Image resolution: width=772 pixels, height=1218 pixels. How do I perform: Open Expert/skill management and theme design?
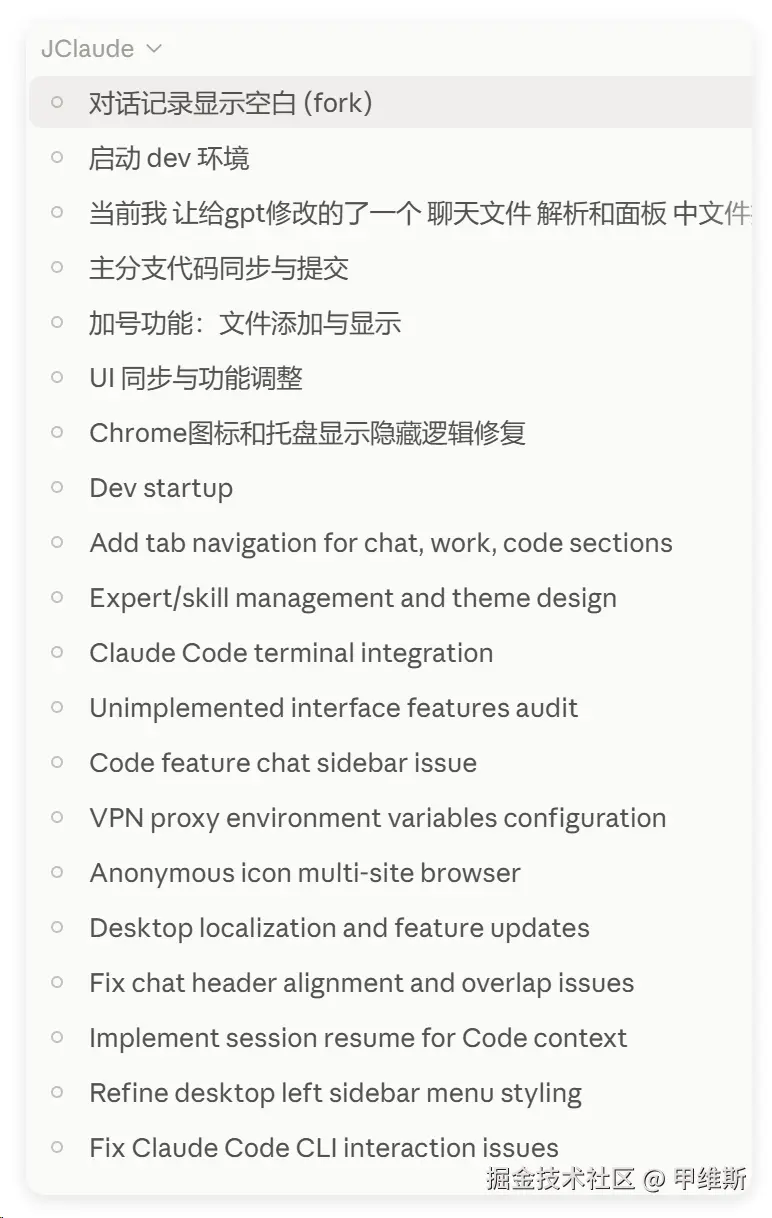tap(391, 598)
